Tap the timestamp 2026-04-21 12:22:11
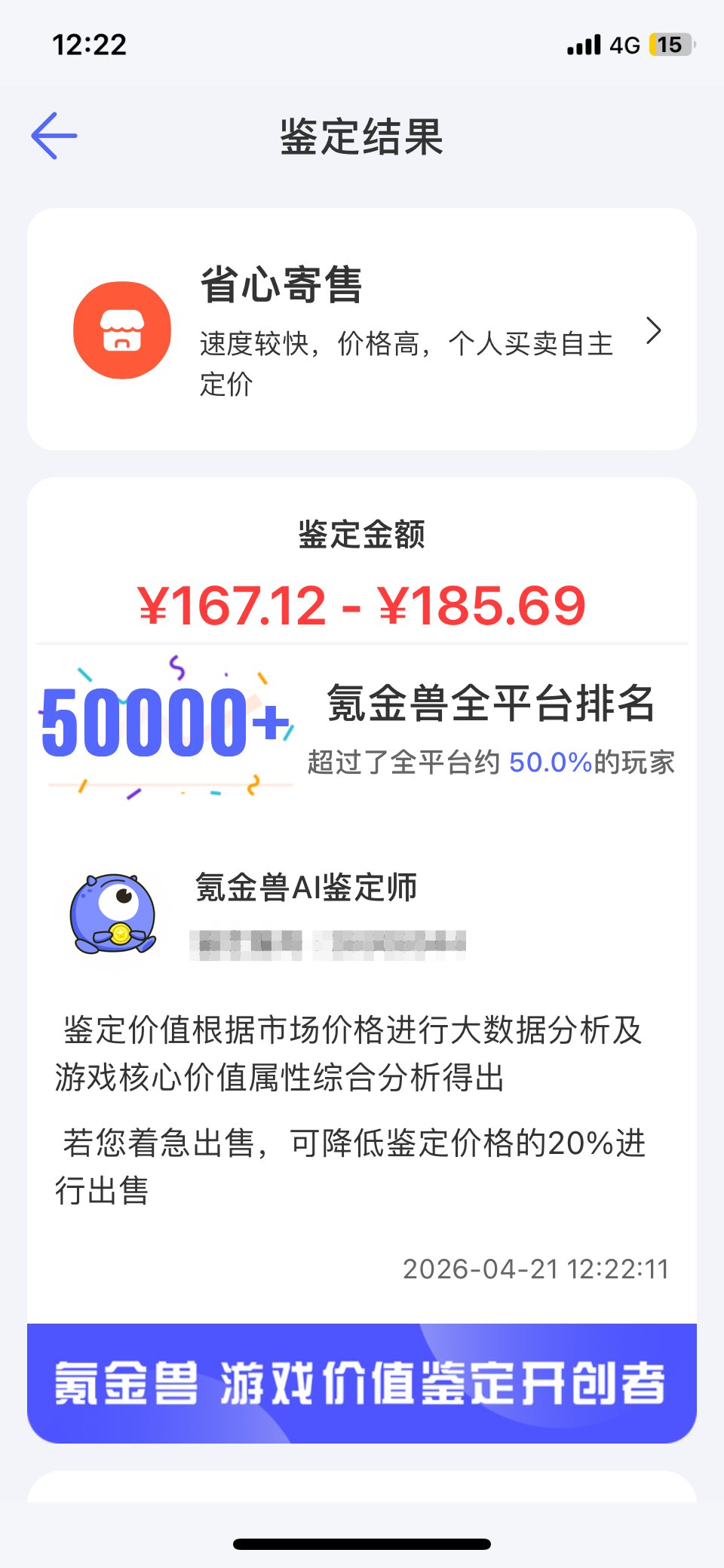The width and height of the screenshot is (724, 1568). point(535,1269)
